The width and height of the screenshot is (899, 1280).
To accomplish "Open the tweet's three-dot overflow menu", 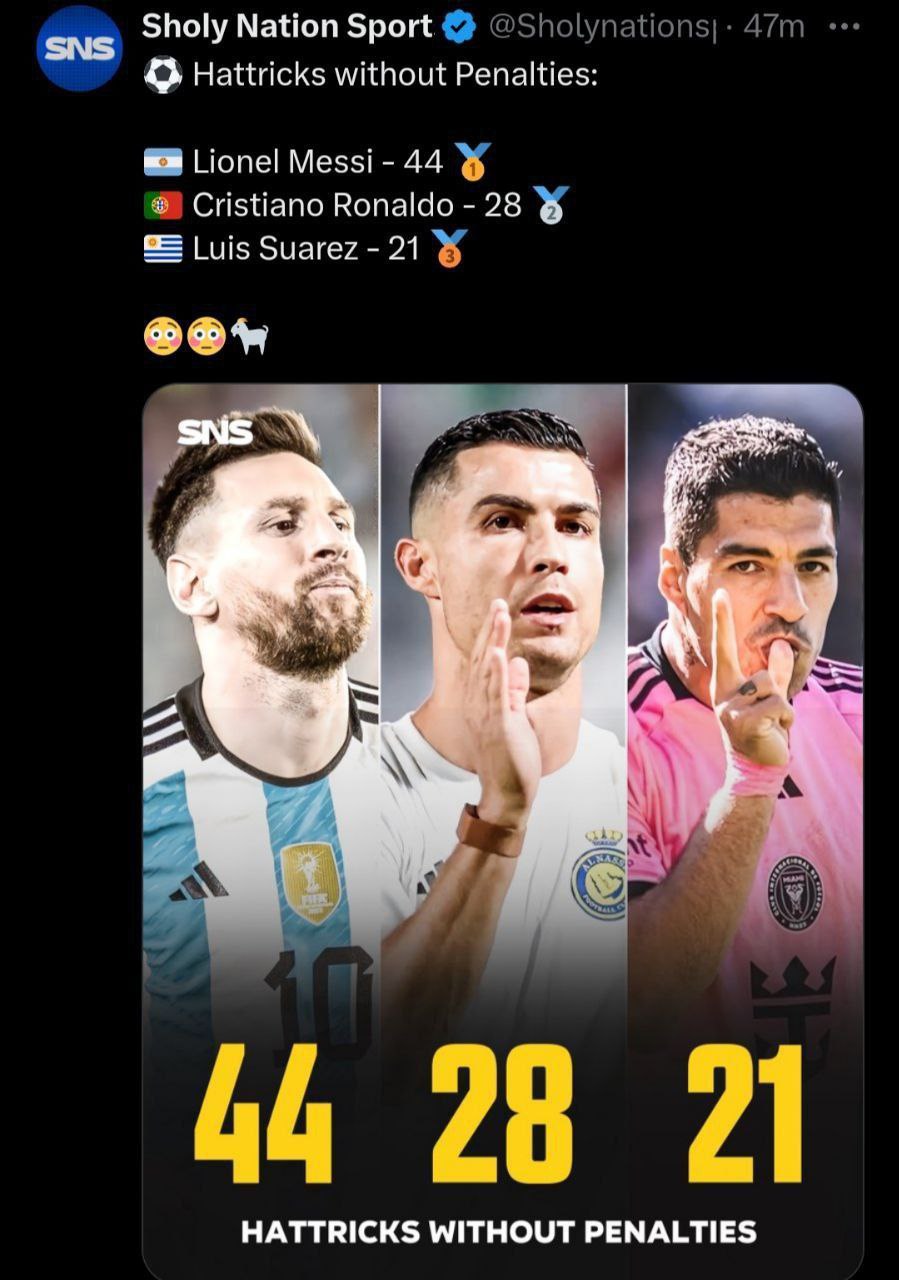I will point(844,27).
